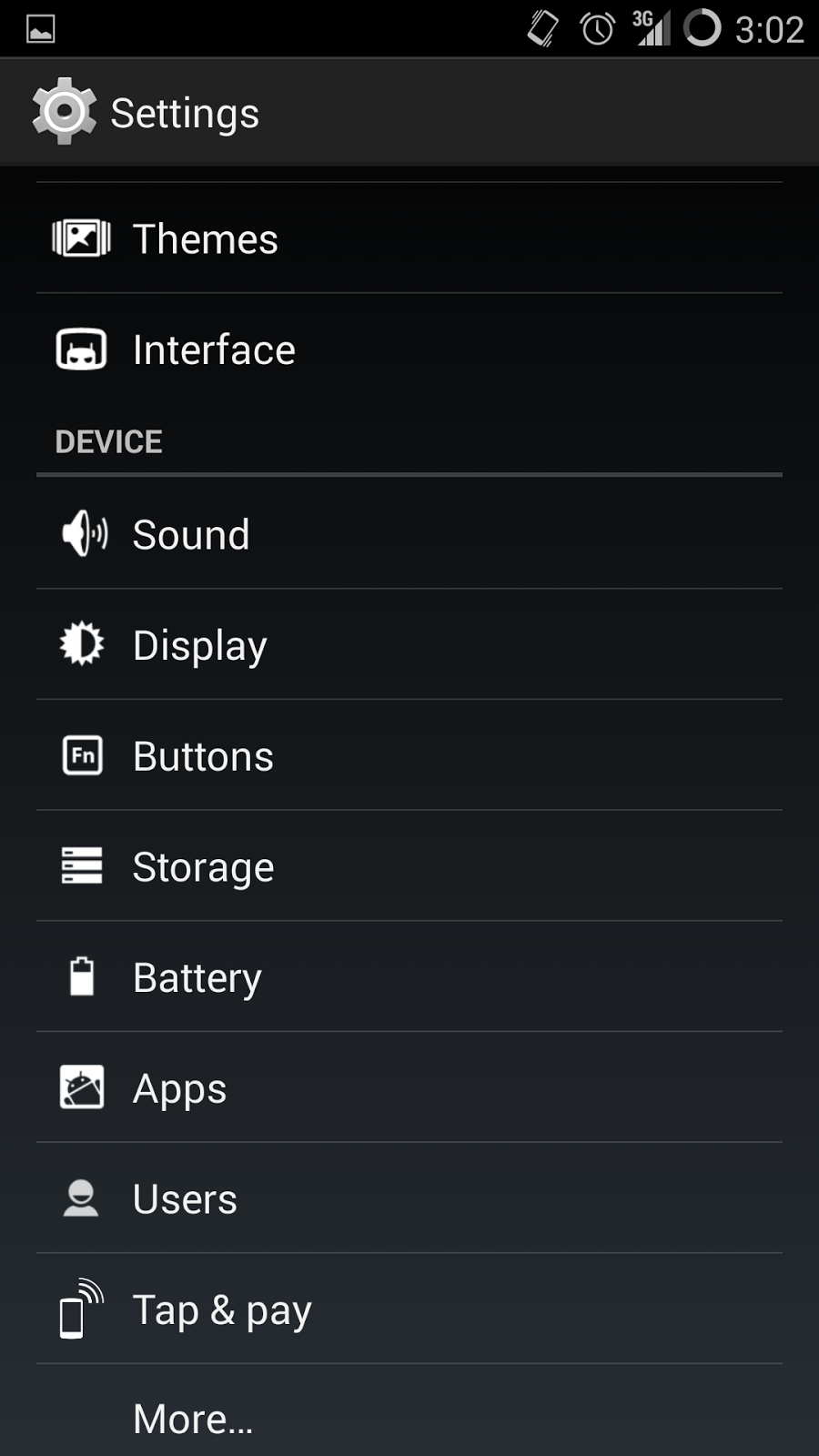Manage Users
The width and height of the screenshot is (819, 1456).
185,1199
